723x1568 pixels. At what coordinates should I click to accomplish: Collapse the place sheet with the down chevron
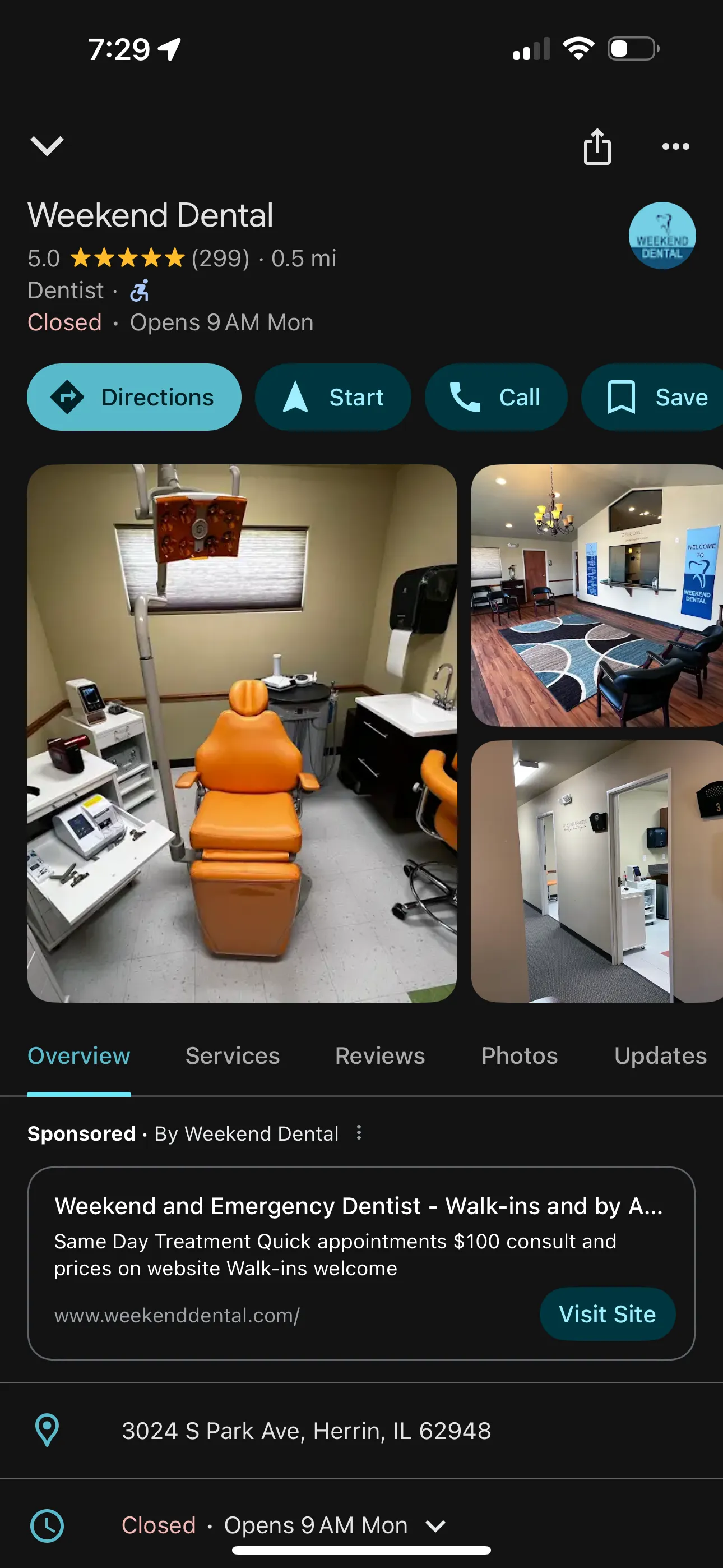[x=47, y=145]
